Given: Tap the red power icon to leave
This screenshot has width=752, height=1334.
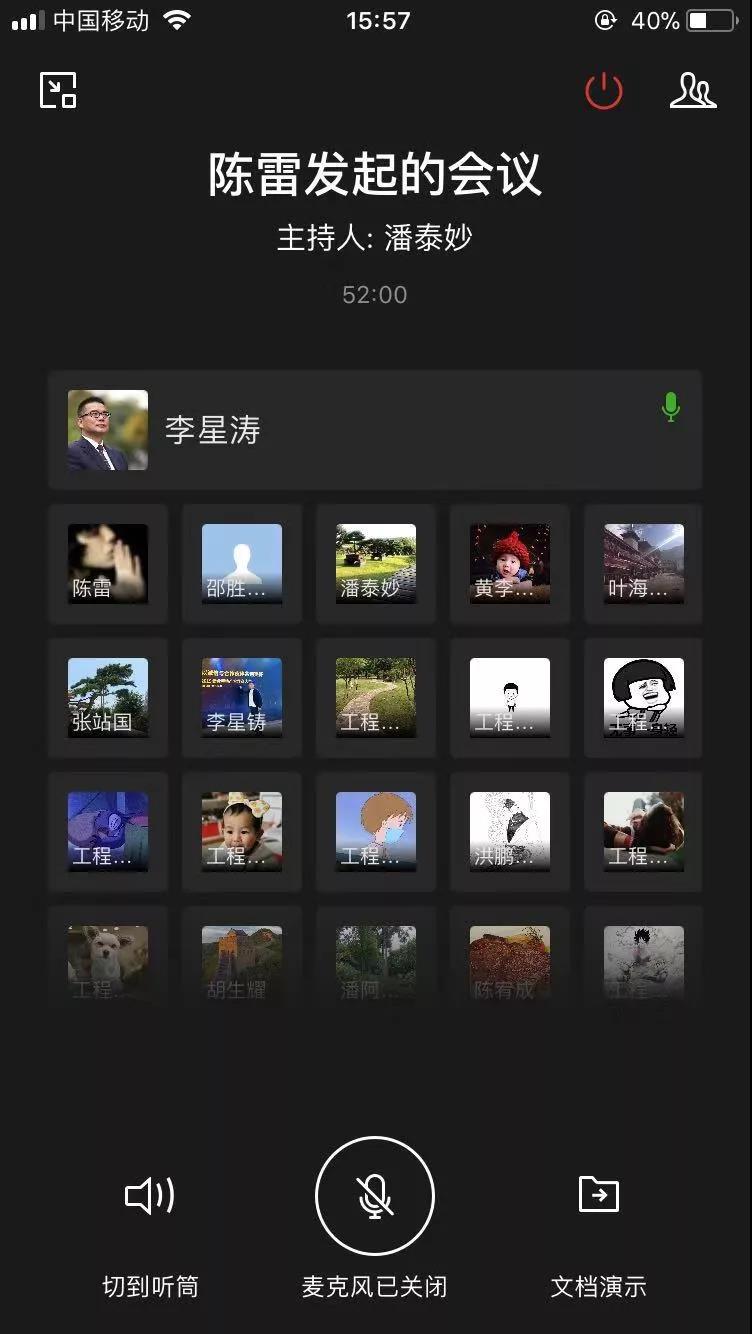Looking at the screenshot, I should (604, 92).
